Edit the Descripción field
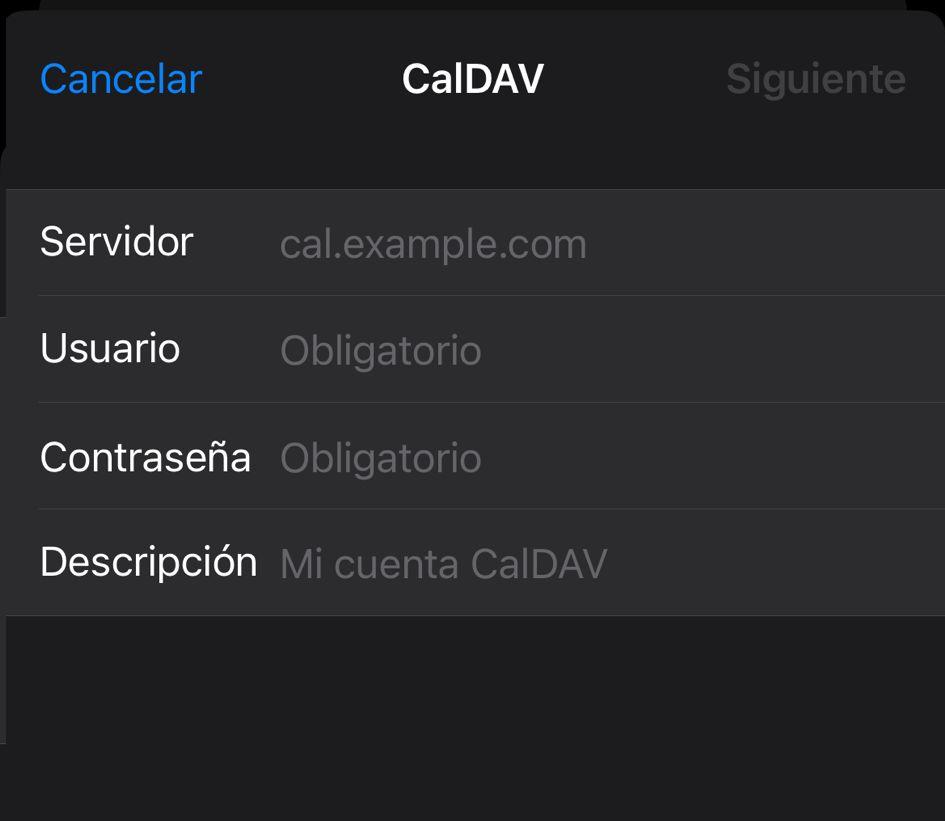Screen dimensions: 945x821 [x=600, y=564]
